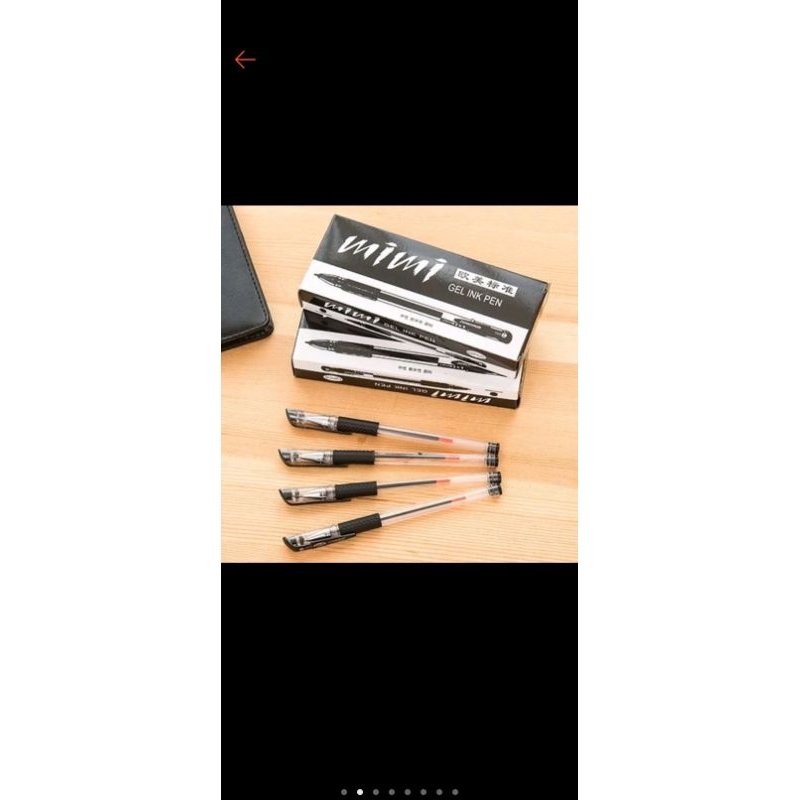The height and width of the screenshot is (800, 800).
Task: Go back using the red arrow
Action: coord(245,60)
